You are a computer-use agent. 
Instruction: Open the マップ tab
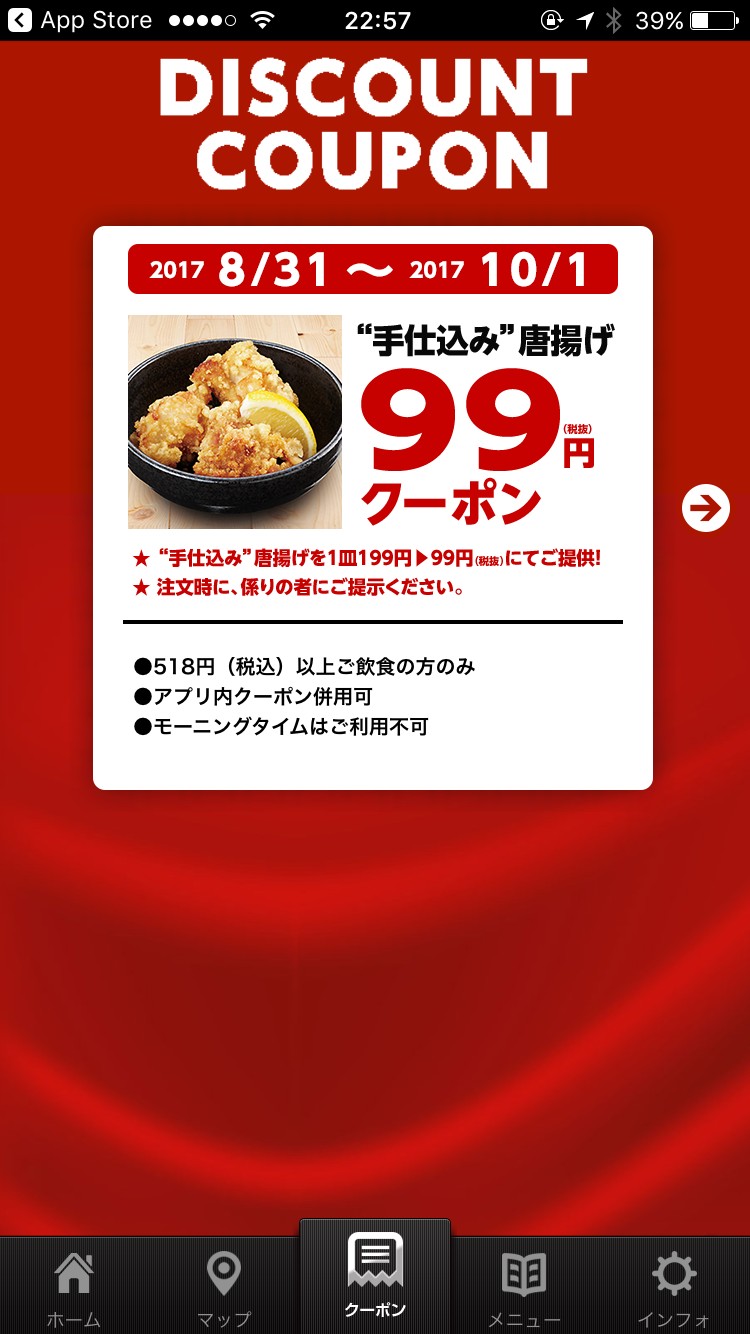224,1286
